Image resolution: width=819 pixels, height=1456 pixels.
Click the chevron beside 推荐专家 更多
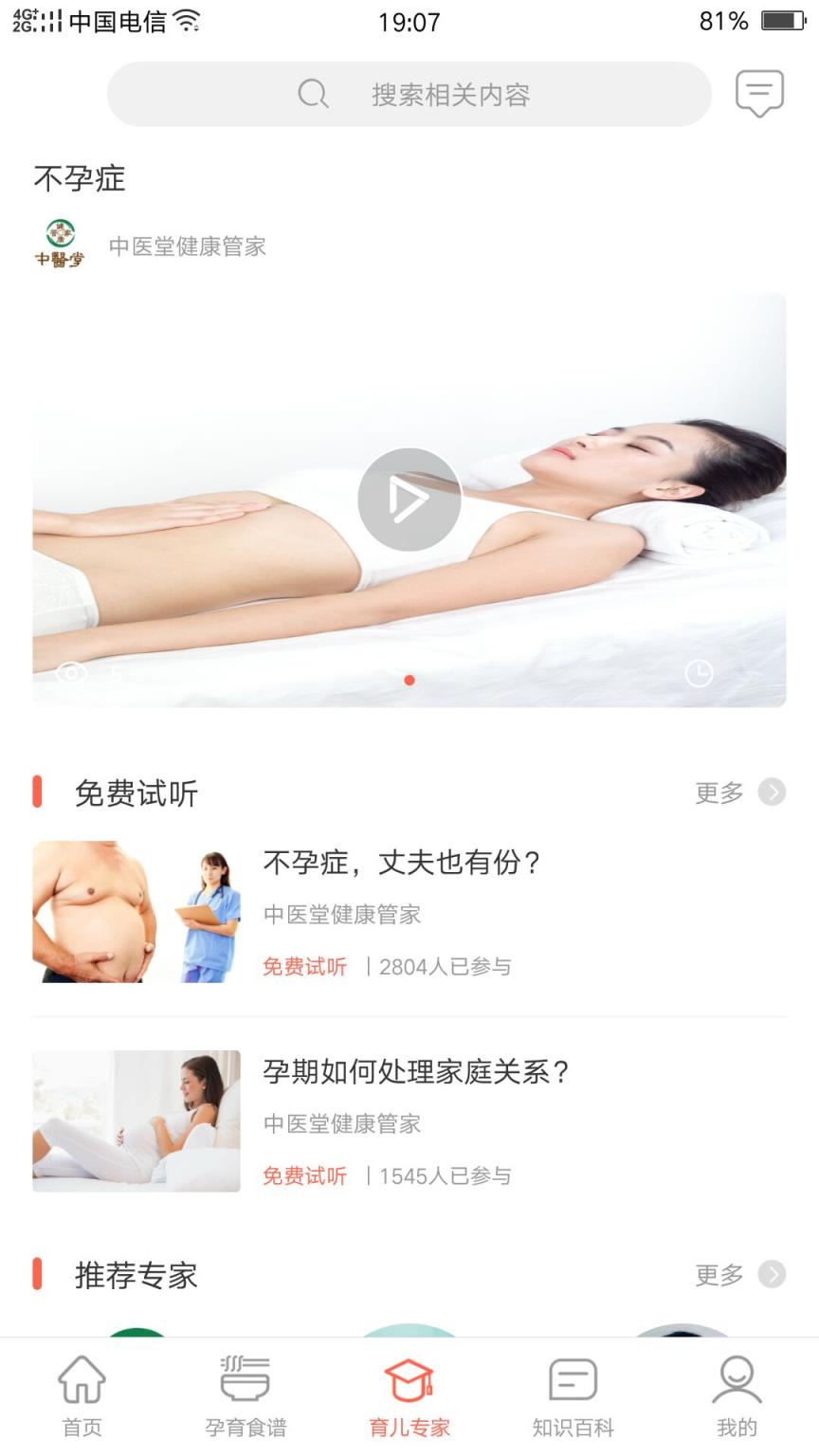point(772,1275)
